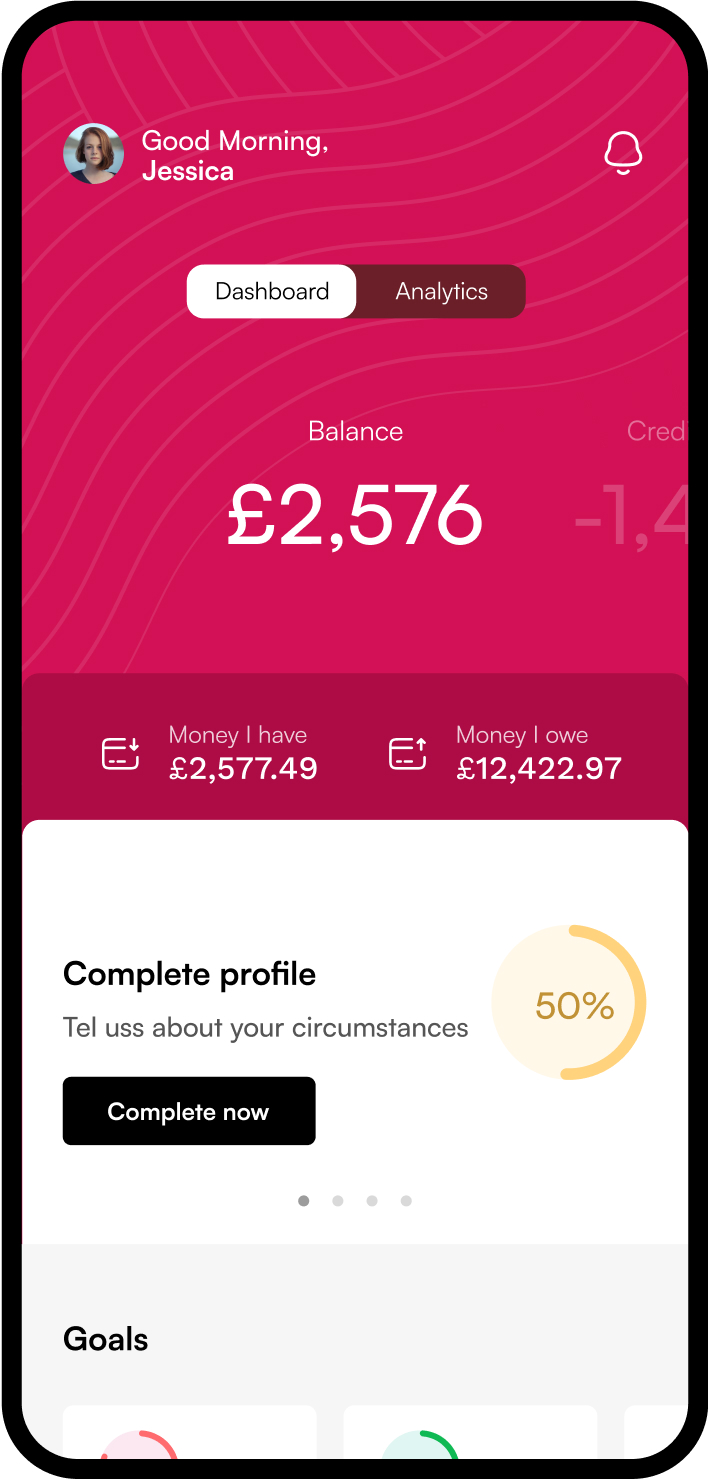Tap Jessica's profile avatar
Image resolution: width=708 pixels, height=1479 pixels.
[x=93, y=154]
